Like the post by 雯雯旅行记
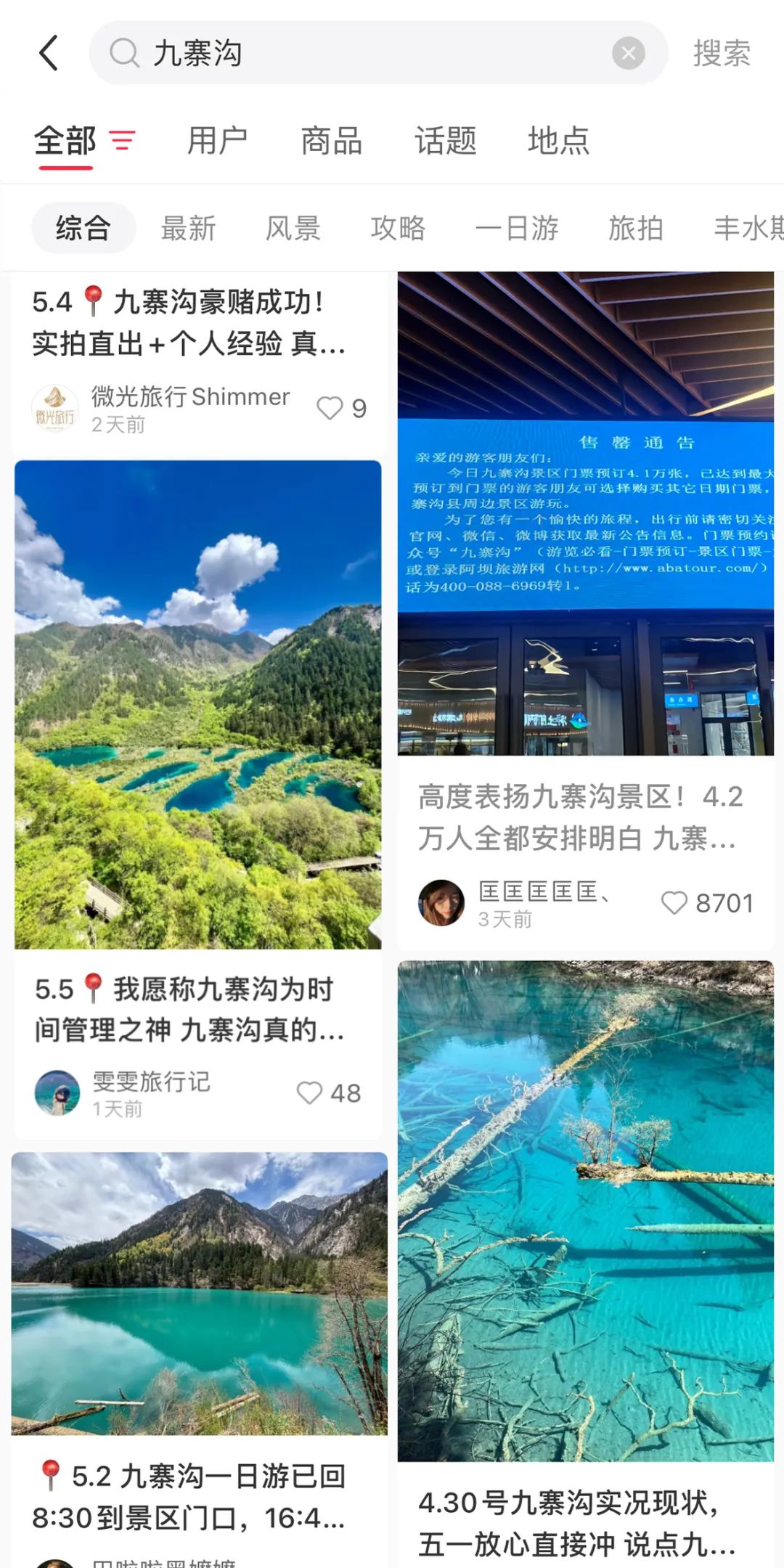 [310, 1093]
